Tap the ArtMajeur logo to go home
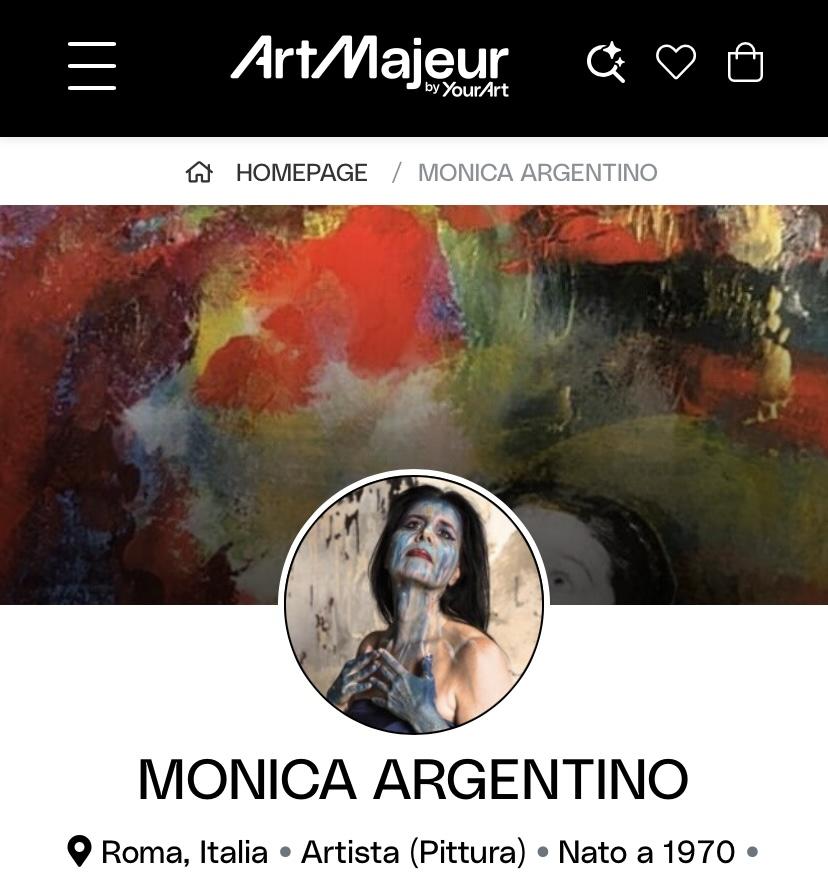This screenshot has width=828, height=893. [x=369, y=66]
